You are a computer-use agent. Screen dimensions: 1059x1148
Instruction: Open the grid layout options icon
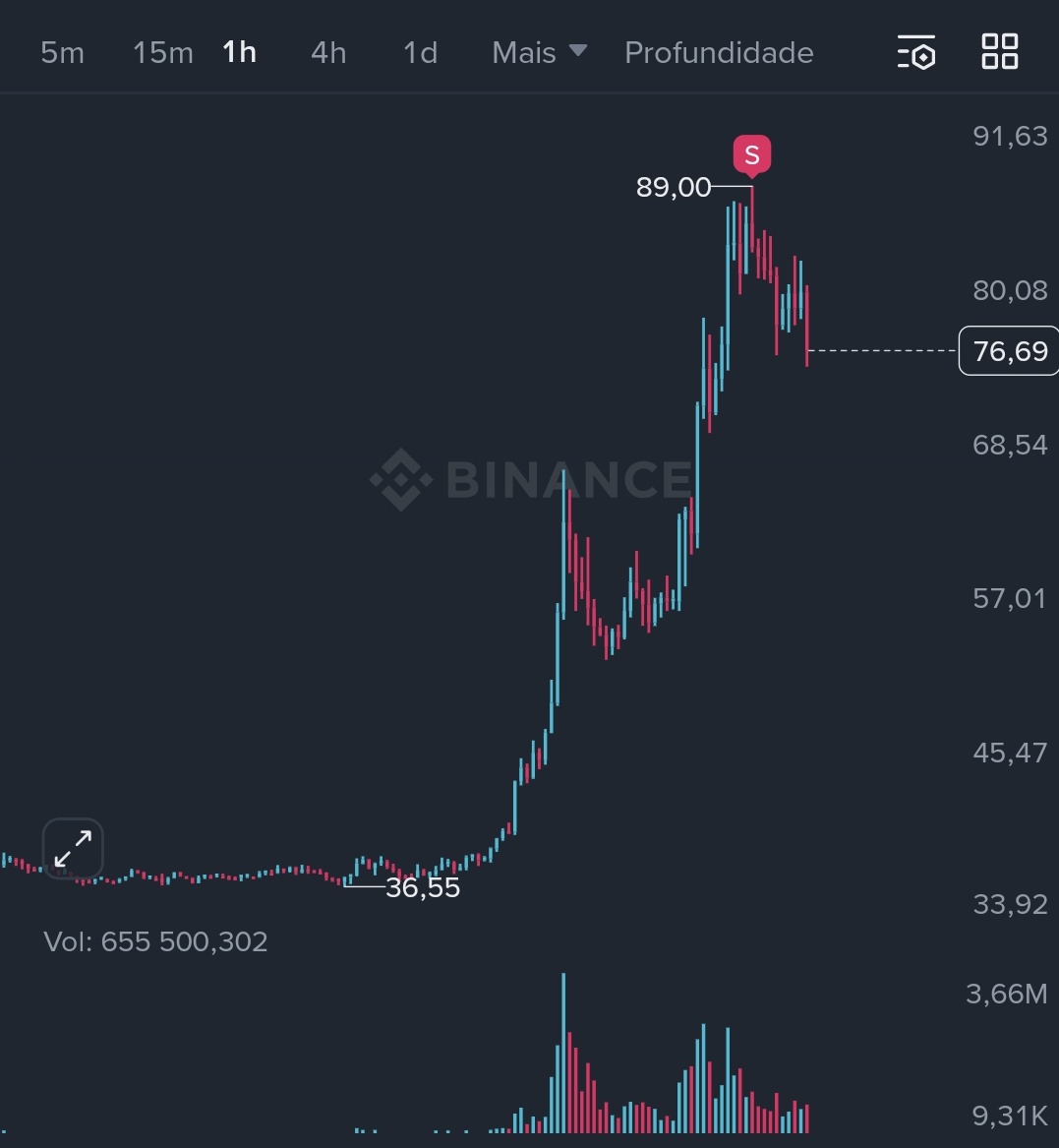point(1000,51)
